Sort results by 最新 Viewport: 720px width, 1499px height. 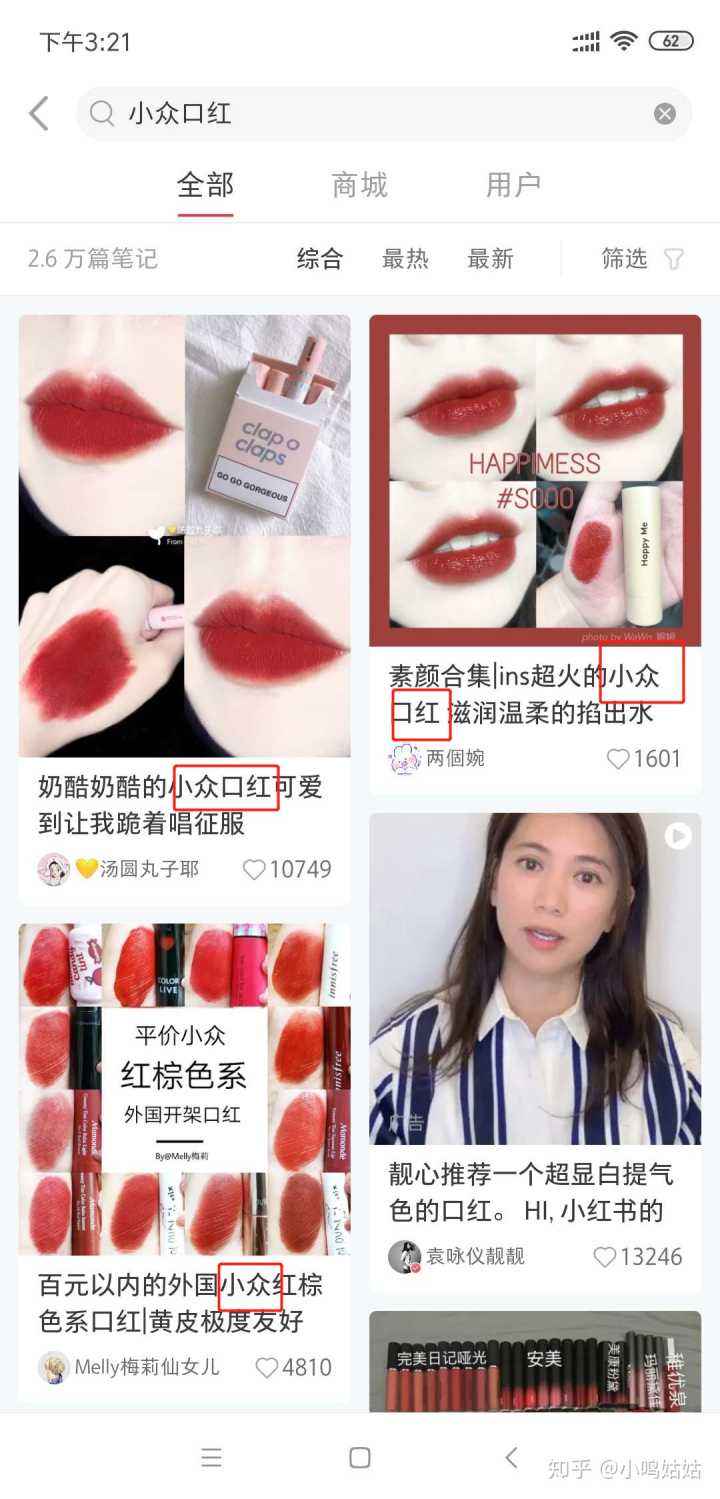click(490, 259)
